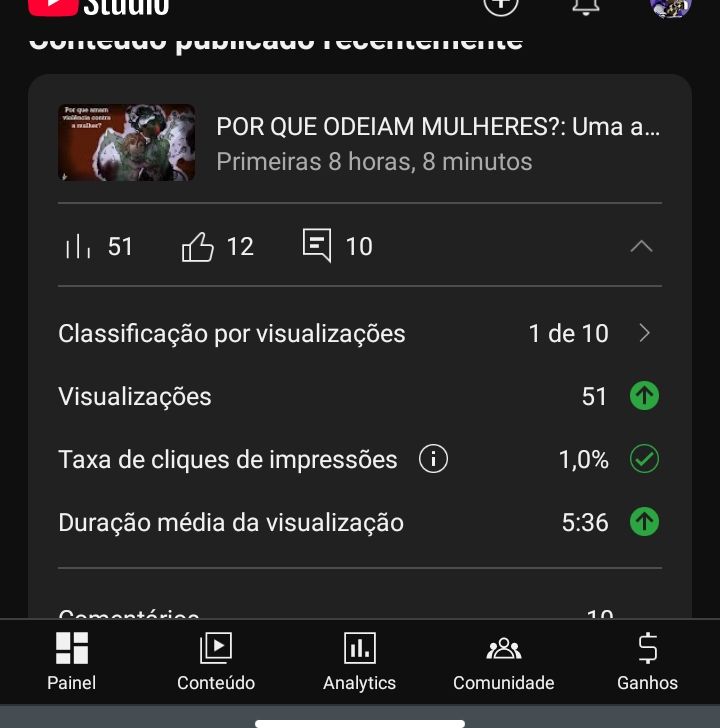720x728 pixels.
Task: Tap the info icon next to click-through rate
Action: (x=434, y=459)
